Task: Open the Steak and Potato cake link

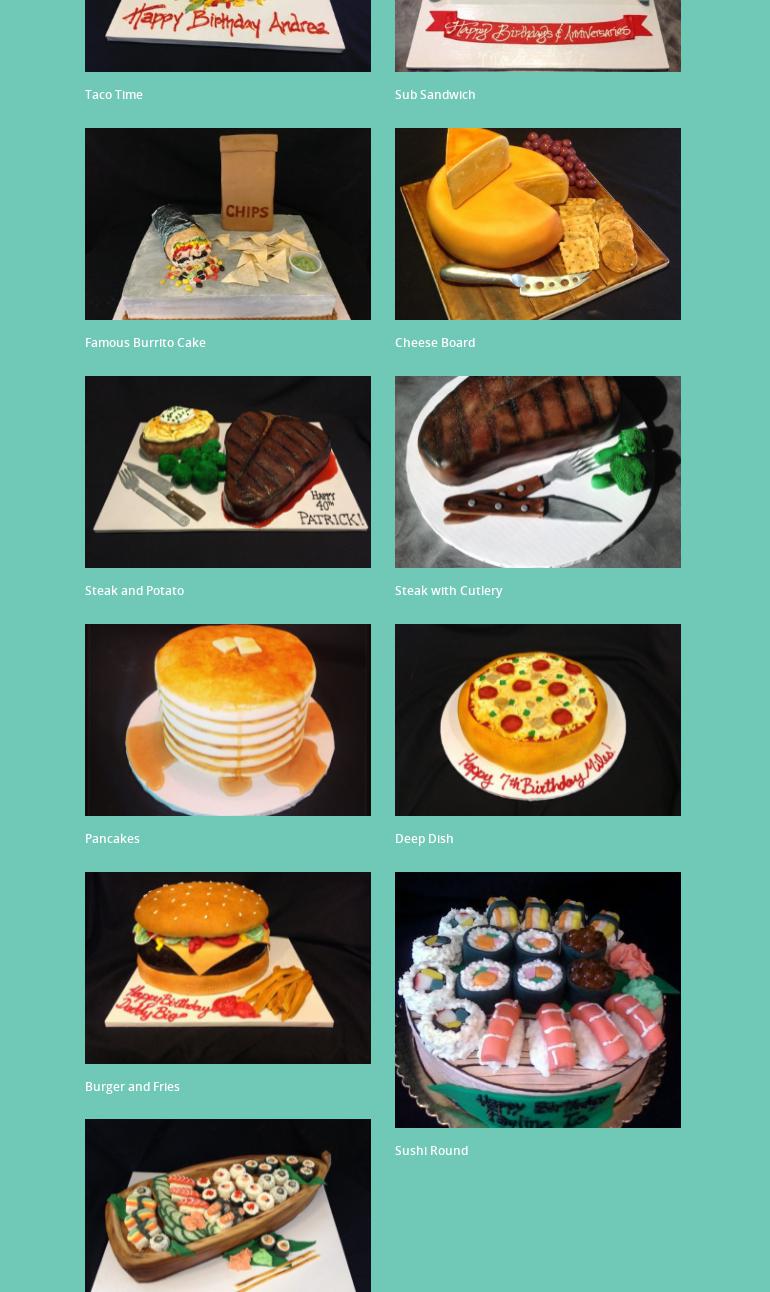Action: (x=134, y=590)
